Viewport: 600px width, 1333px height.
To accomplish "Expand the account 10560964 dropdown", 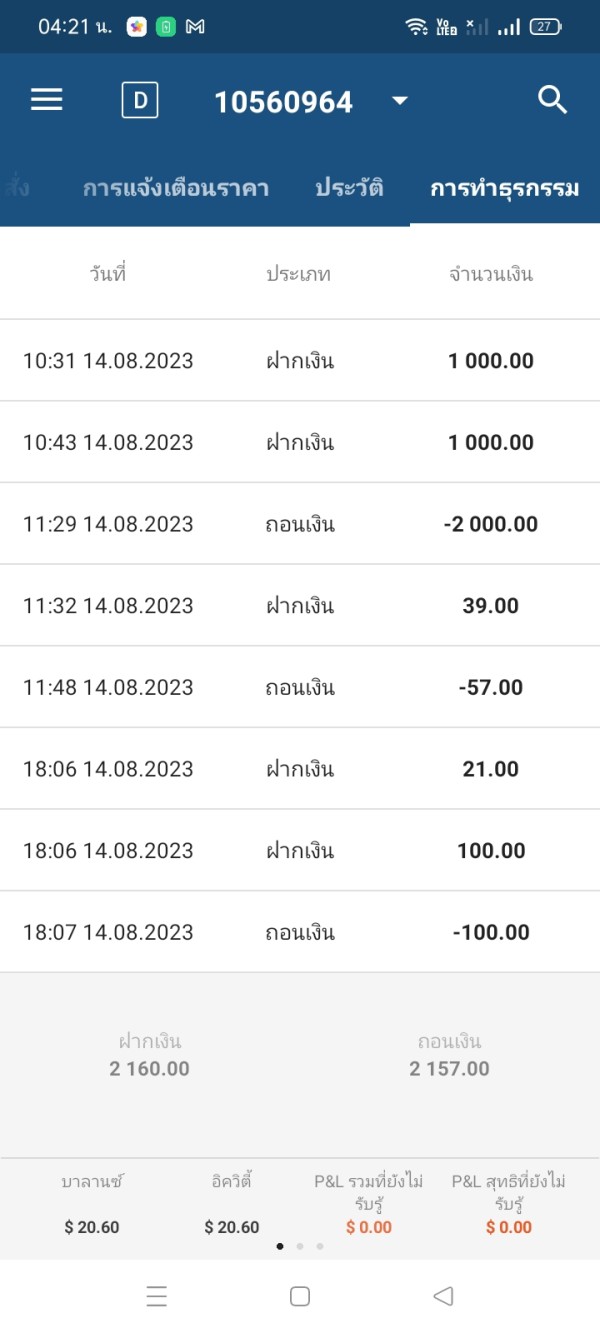I will click(x=399, y=101).
